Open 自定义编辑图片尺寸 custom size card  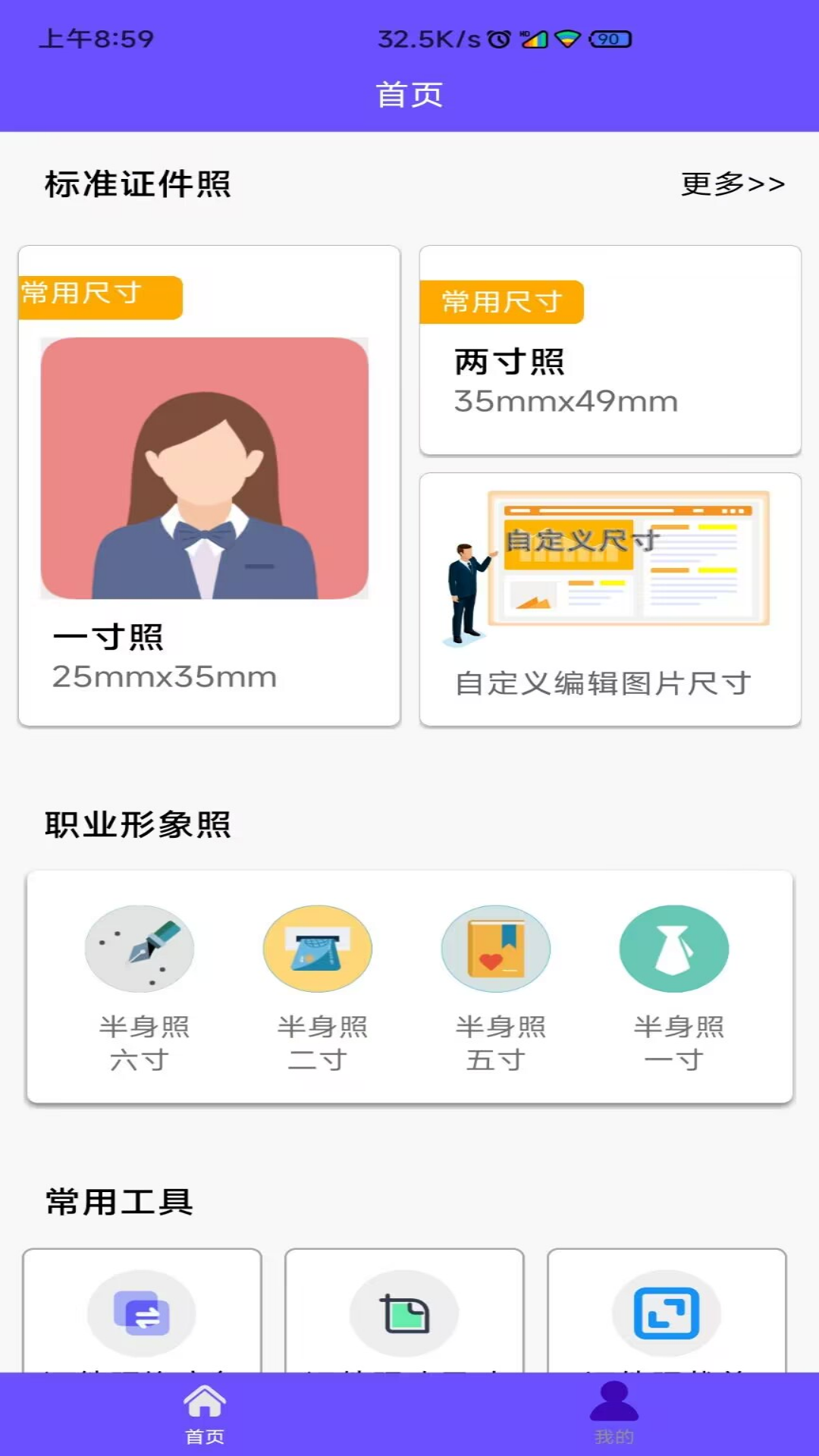pos(610,599)
